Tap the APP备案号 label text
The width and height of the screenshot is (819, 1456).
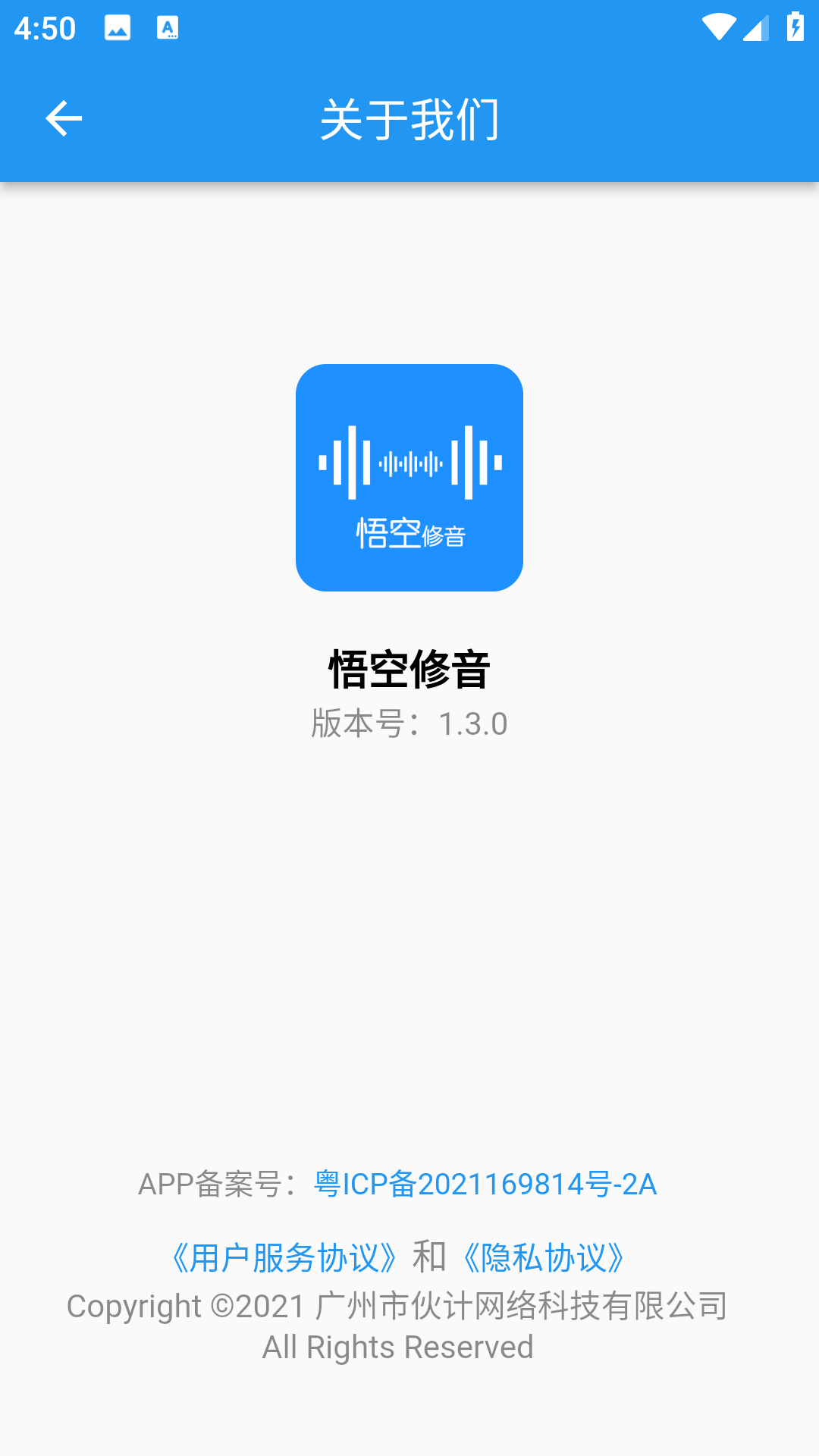click(220, 1185)
